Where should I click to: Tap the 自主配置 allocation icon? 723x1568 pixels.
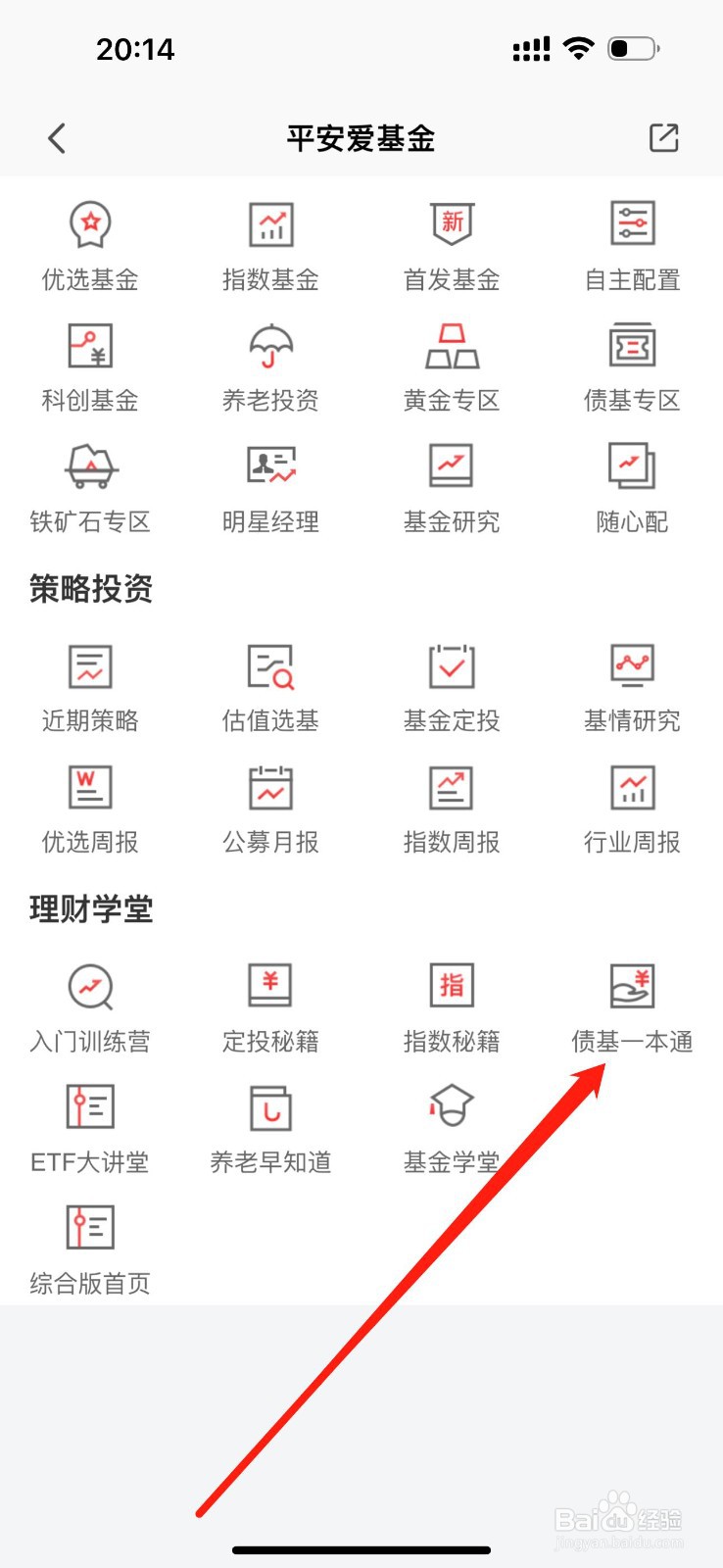coord(631,243)
